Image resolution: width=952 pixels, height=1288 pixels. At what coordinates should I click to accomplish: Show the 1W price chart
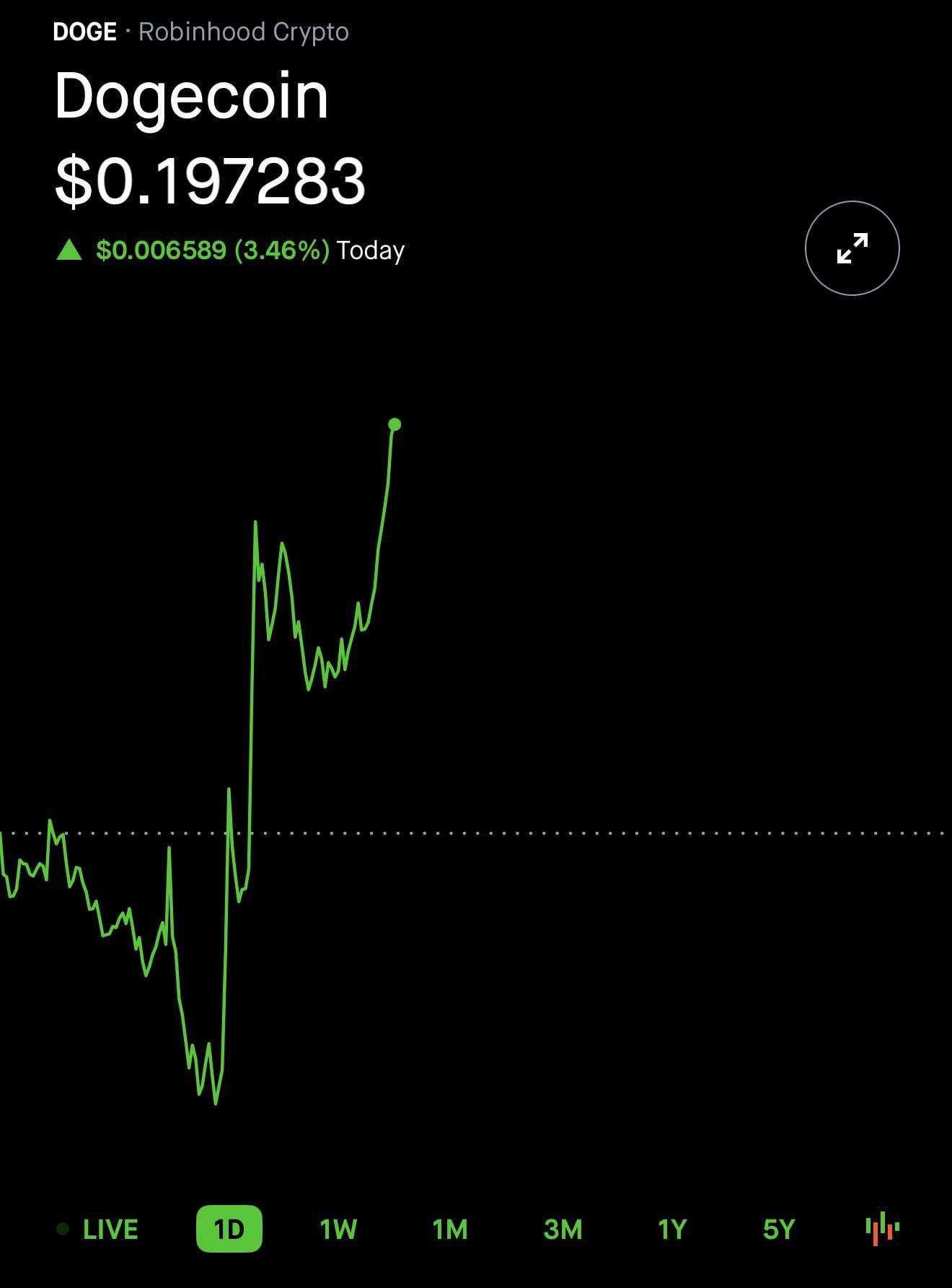[x=338, y=1229]
